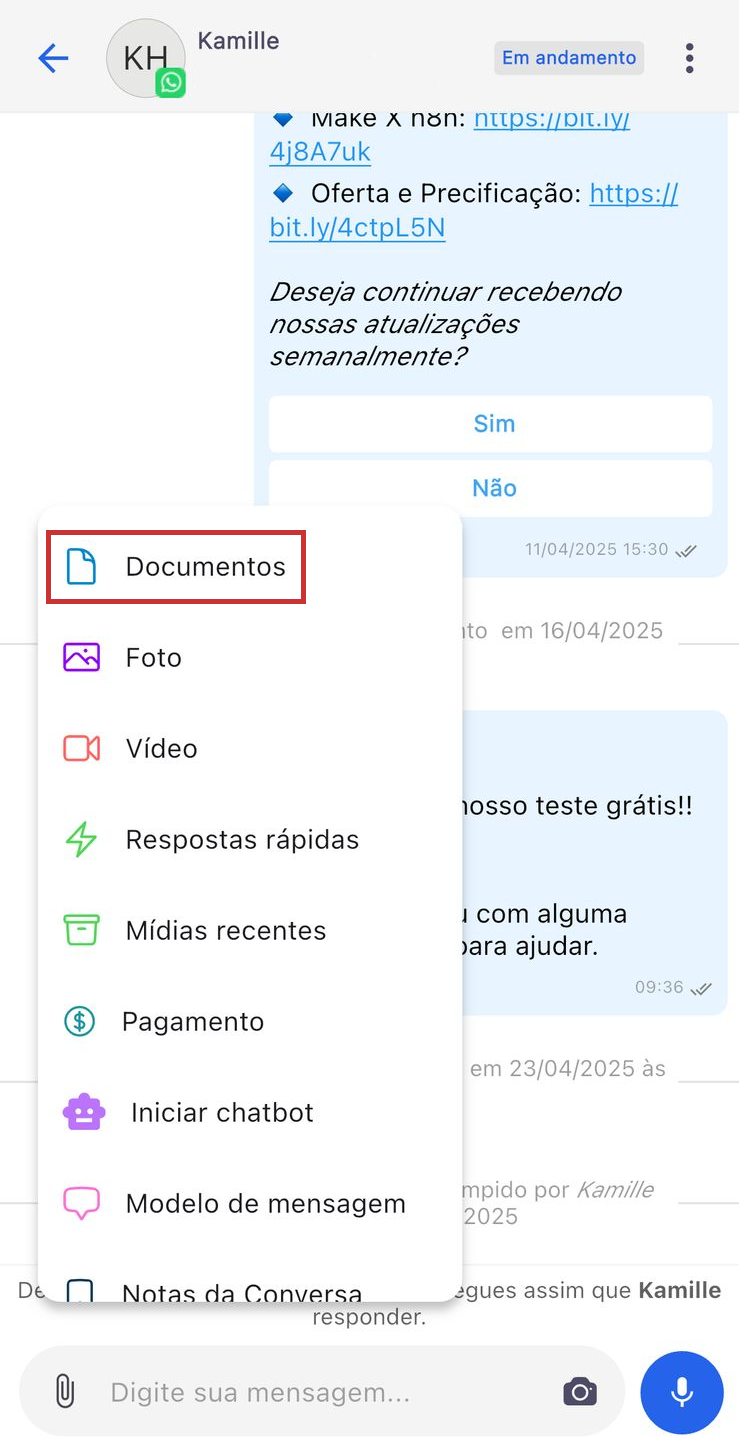
Task: Open the camera from the message bar
Action: pyautogui.click(x=580, y=1392)
